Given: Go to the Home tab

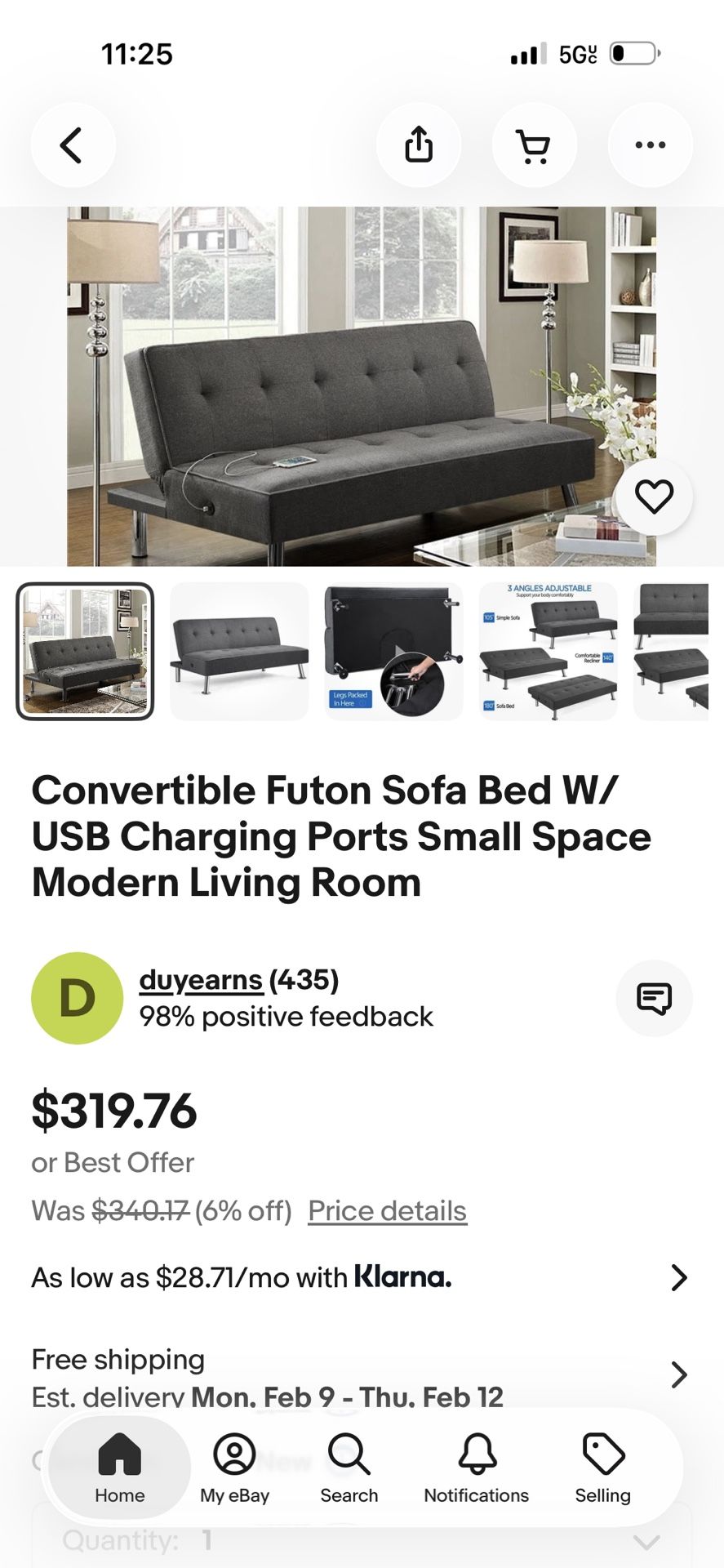Looking at the screenshot, I should (119, 1468).
